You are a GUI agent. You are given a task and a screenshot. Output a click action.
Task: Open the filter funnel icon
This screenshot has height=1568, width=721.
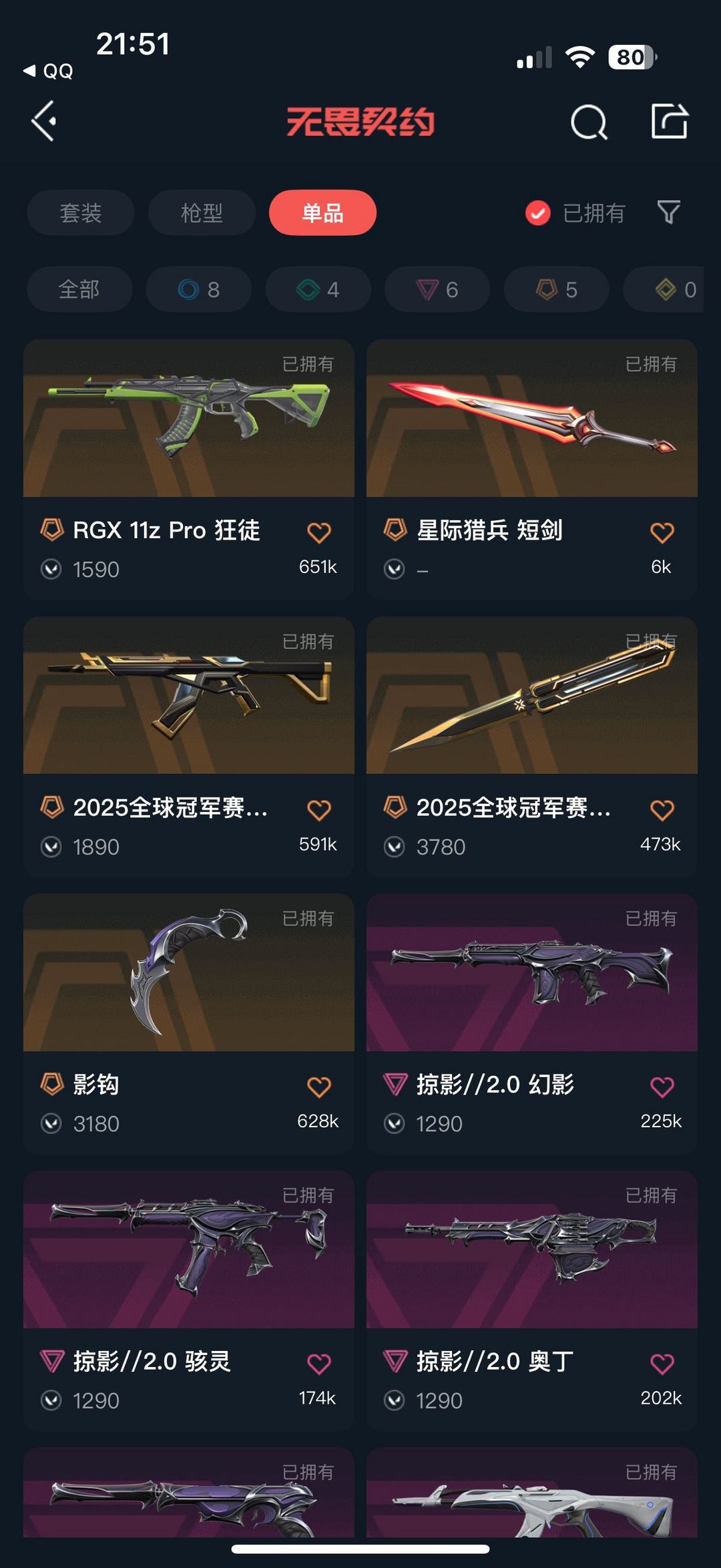(668, 212)
